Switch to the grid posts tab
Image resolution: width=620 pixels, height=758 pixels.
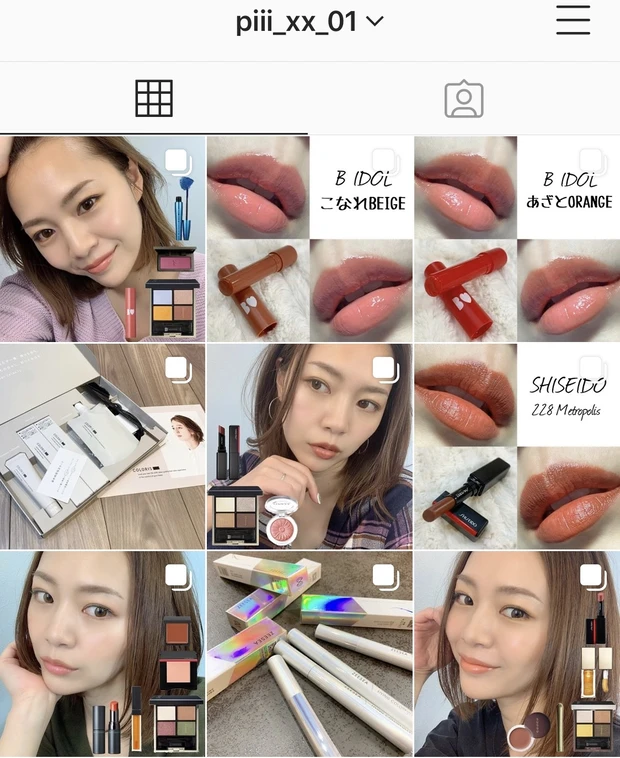154,98
